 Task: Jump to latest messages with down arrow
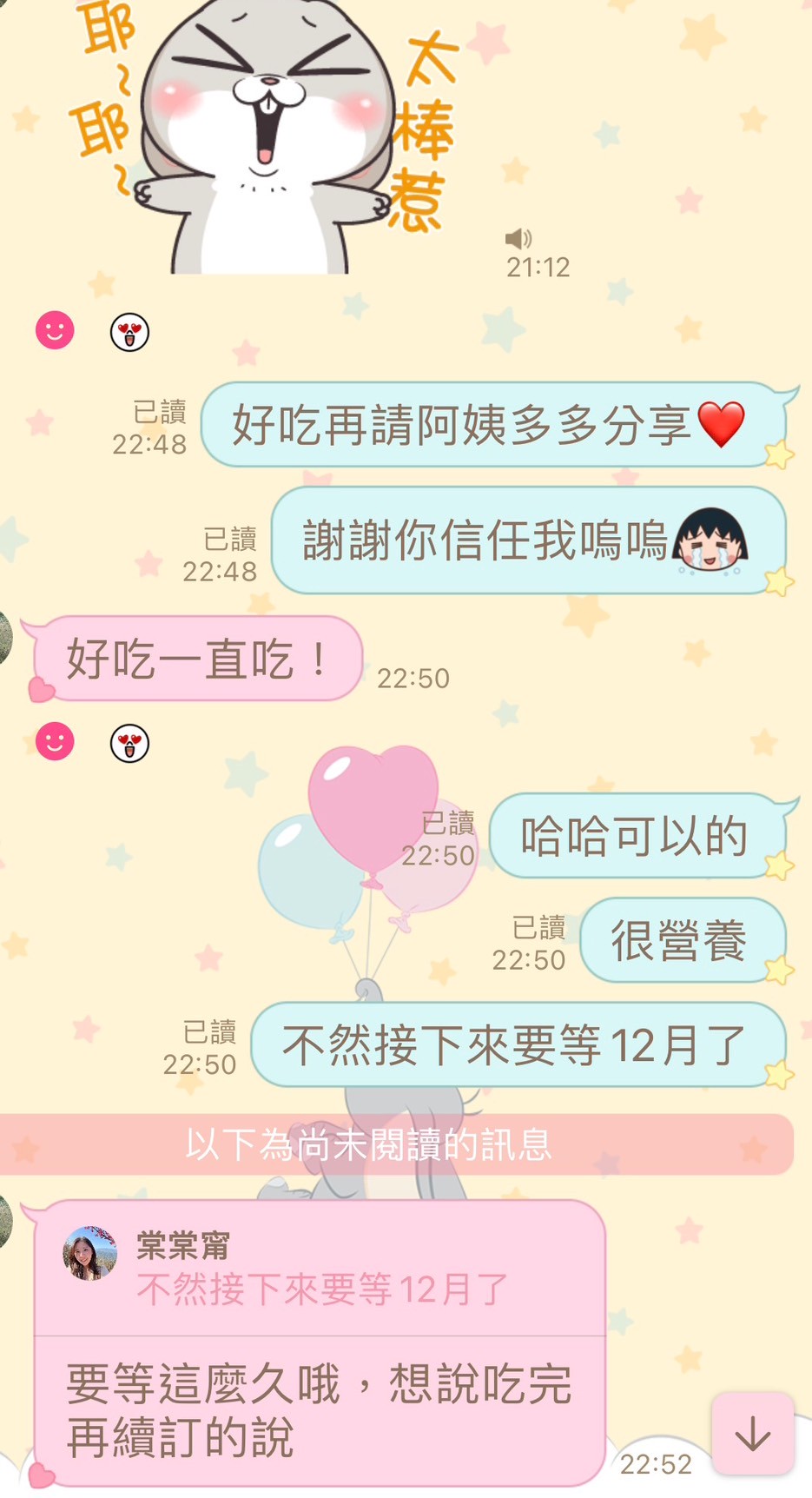tap(752, 1434)
